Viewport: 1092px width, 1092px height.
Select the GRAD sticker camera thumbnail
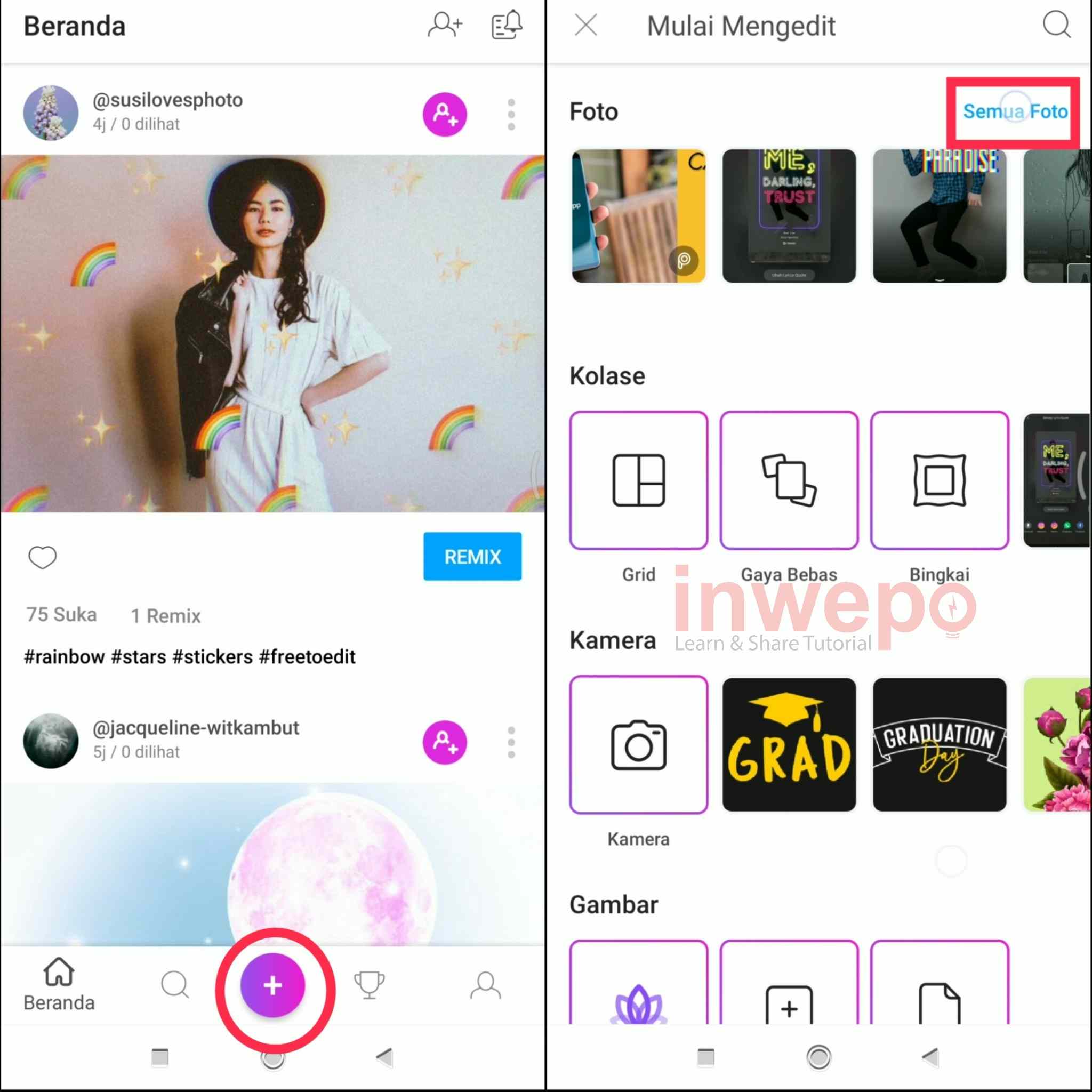[789, 745]
